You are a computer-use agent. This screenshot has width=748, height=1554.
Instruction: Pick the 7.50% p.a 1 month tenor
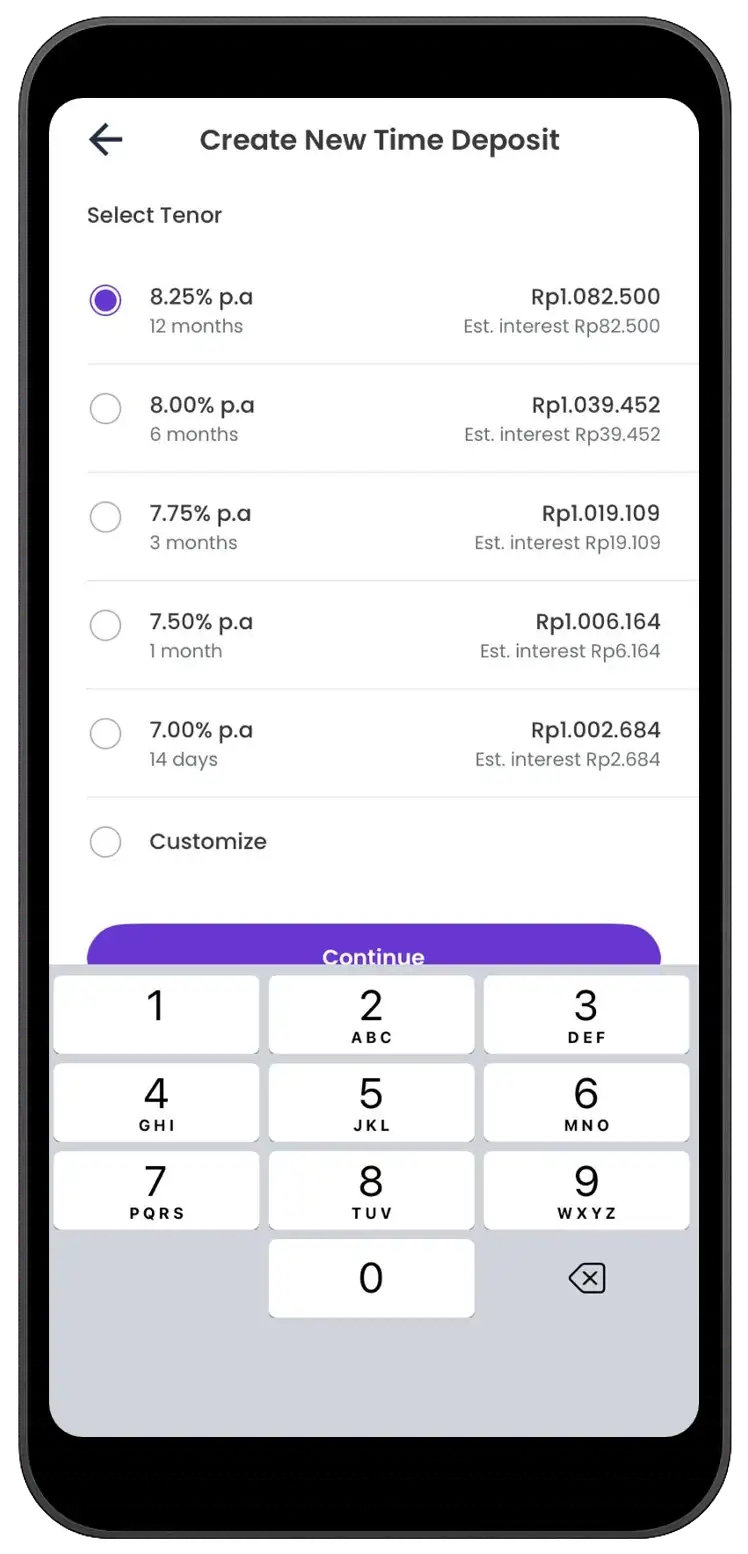pos(105,626)
